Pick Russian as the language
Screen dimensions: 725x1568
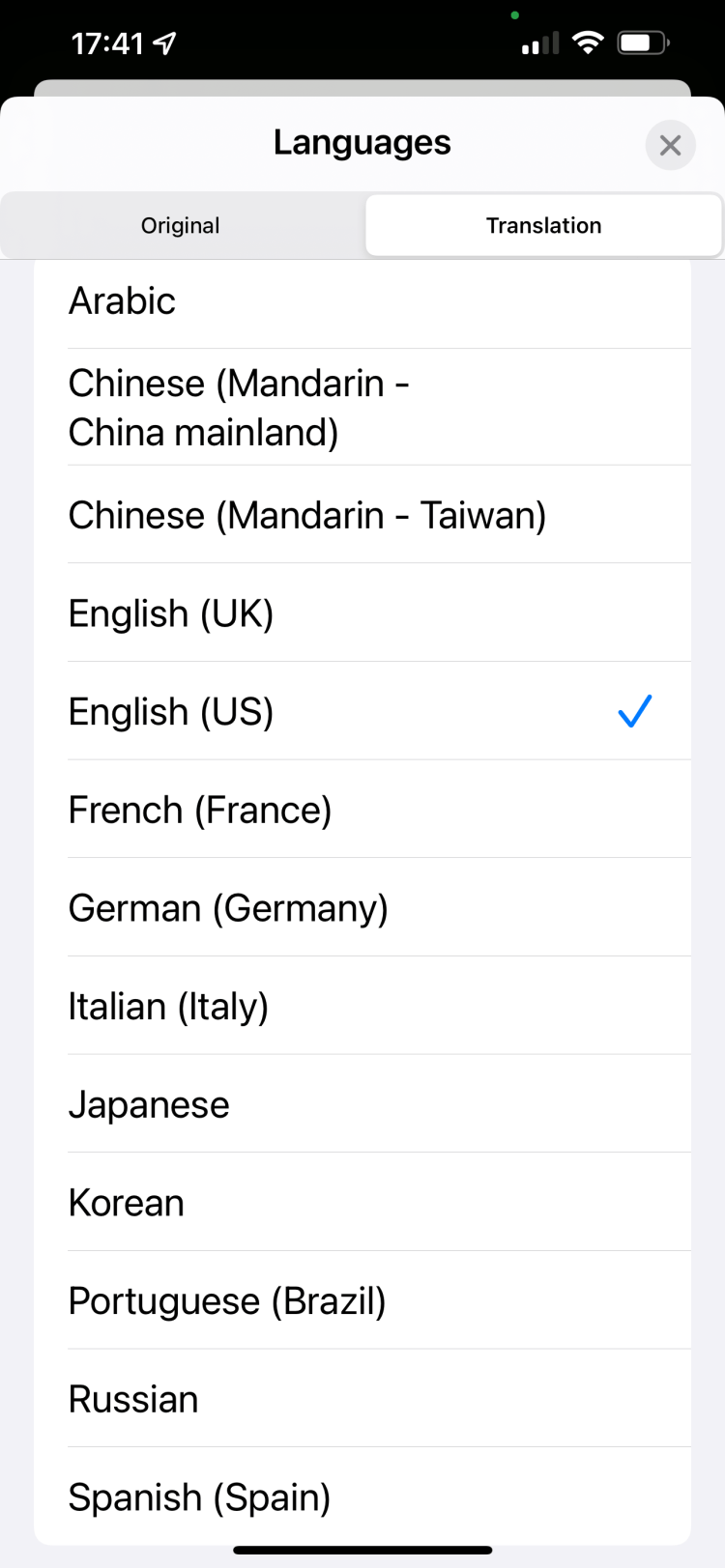coord(362,1399)
